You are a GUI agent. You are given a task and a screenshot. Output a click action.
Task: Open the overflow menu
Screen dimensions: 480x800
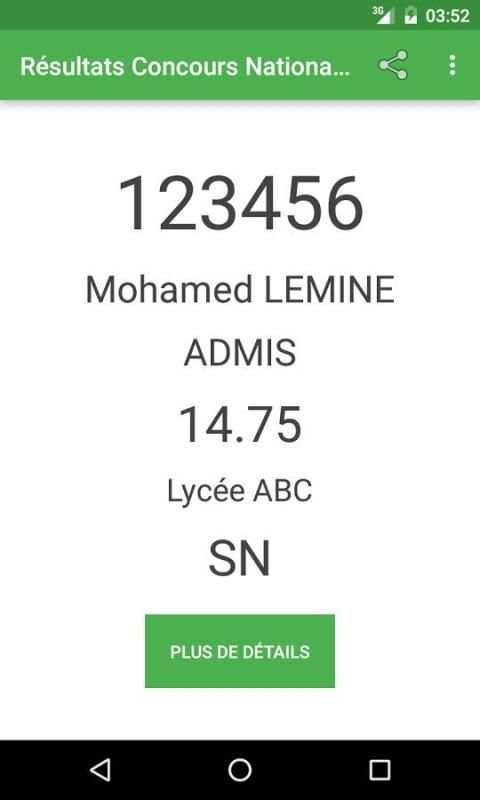pos(452,65)
